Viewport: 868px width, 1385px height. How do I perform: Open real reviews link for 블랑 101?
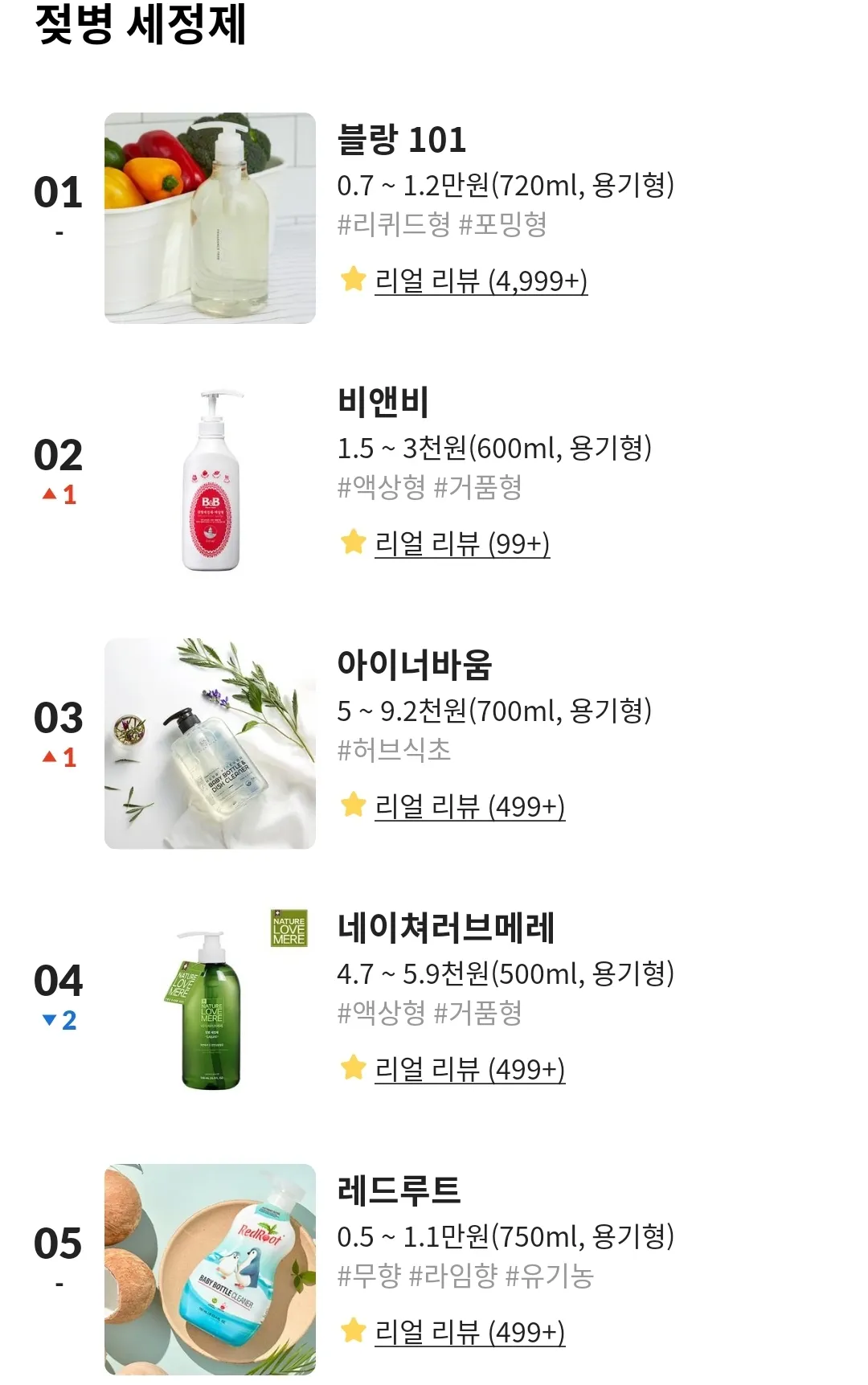click(481, 281)
